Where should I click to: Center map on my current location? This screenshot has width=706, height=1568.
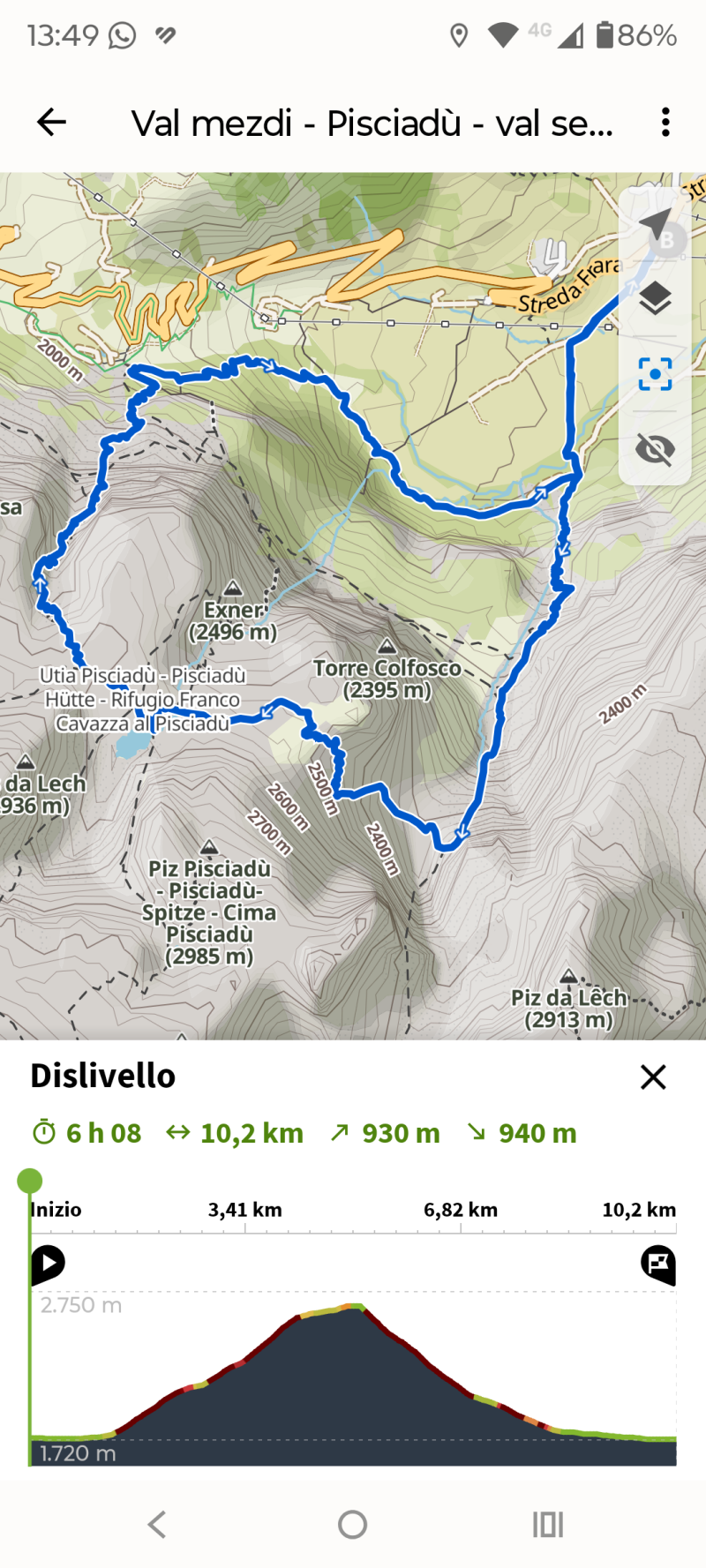[x=655, y=225]
